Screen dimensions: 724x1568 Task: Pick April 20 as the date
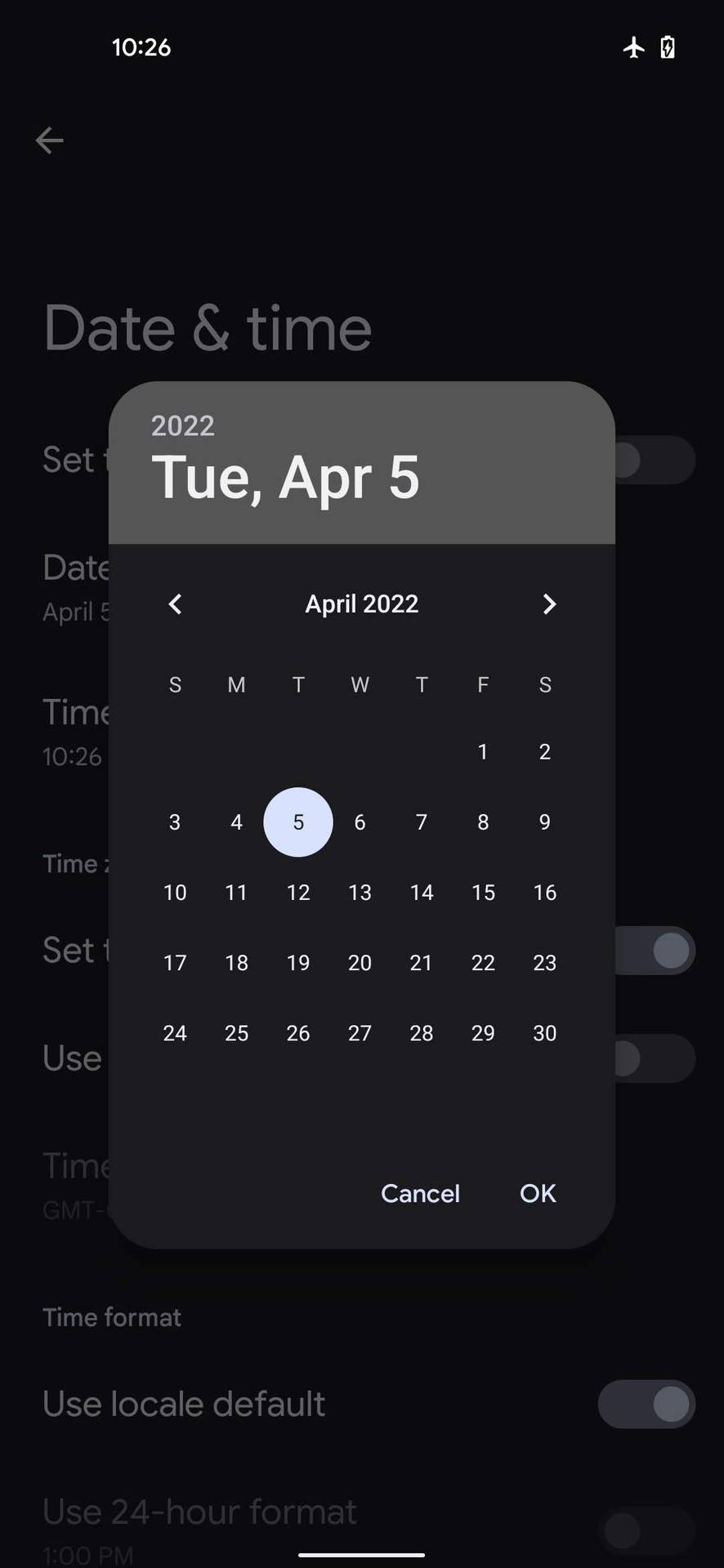tap(360, 963)
